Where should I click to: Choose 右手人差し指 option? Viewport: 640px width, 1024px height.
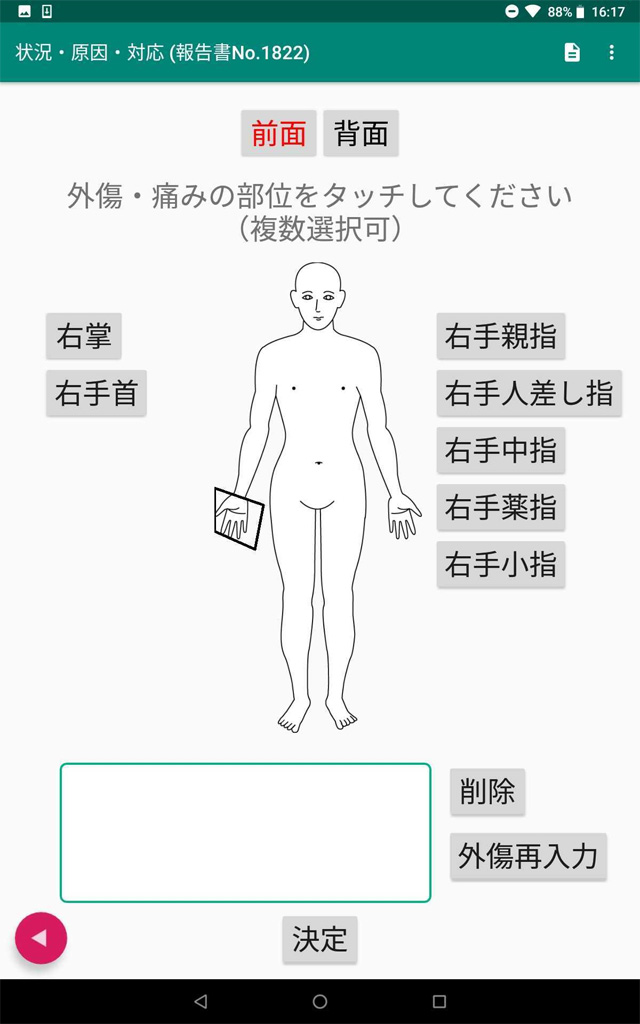[529, 393]
